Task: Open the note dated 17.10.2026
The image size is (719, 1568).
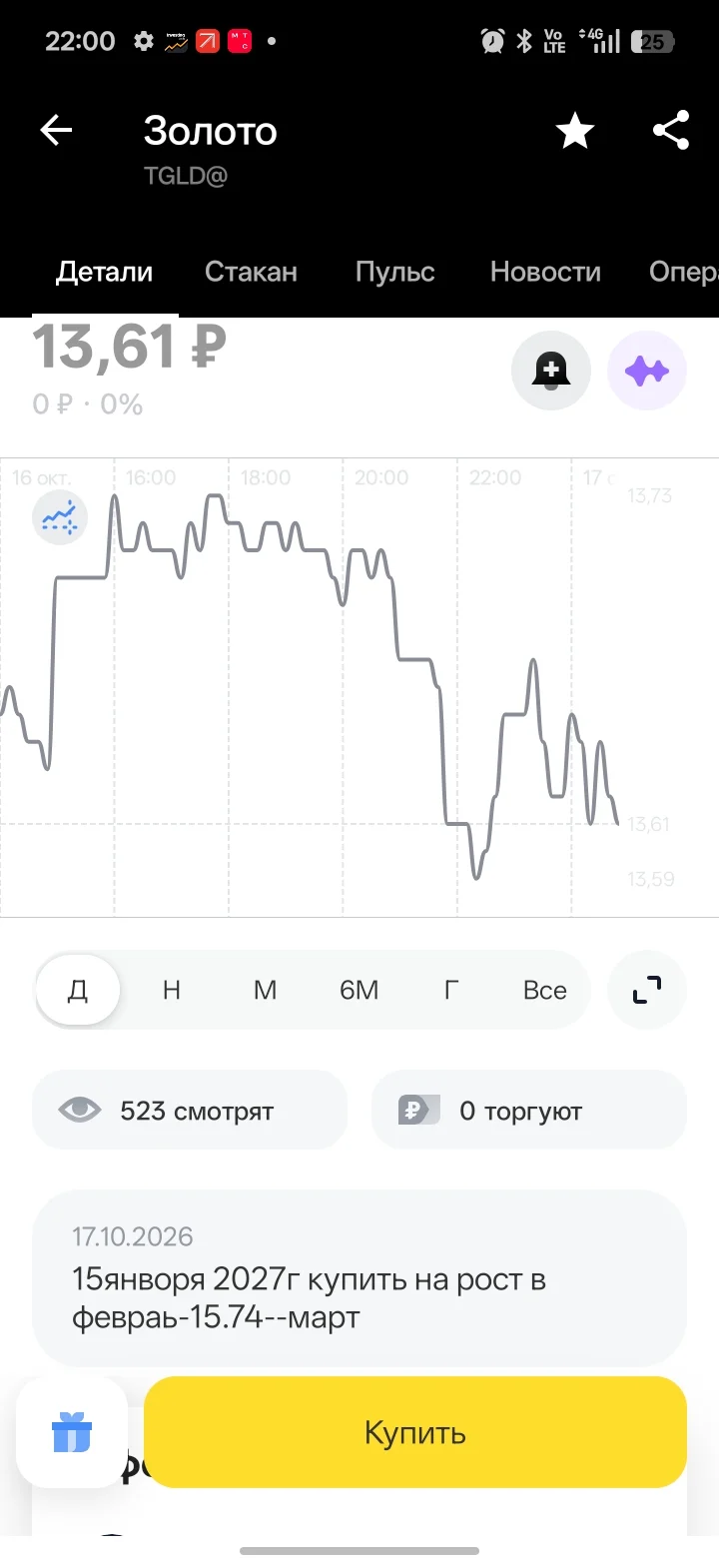Action: coord(359,1277)
